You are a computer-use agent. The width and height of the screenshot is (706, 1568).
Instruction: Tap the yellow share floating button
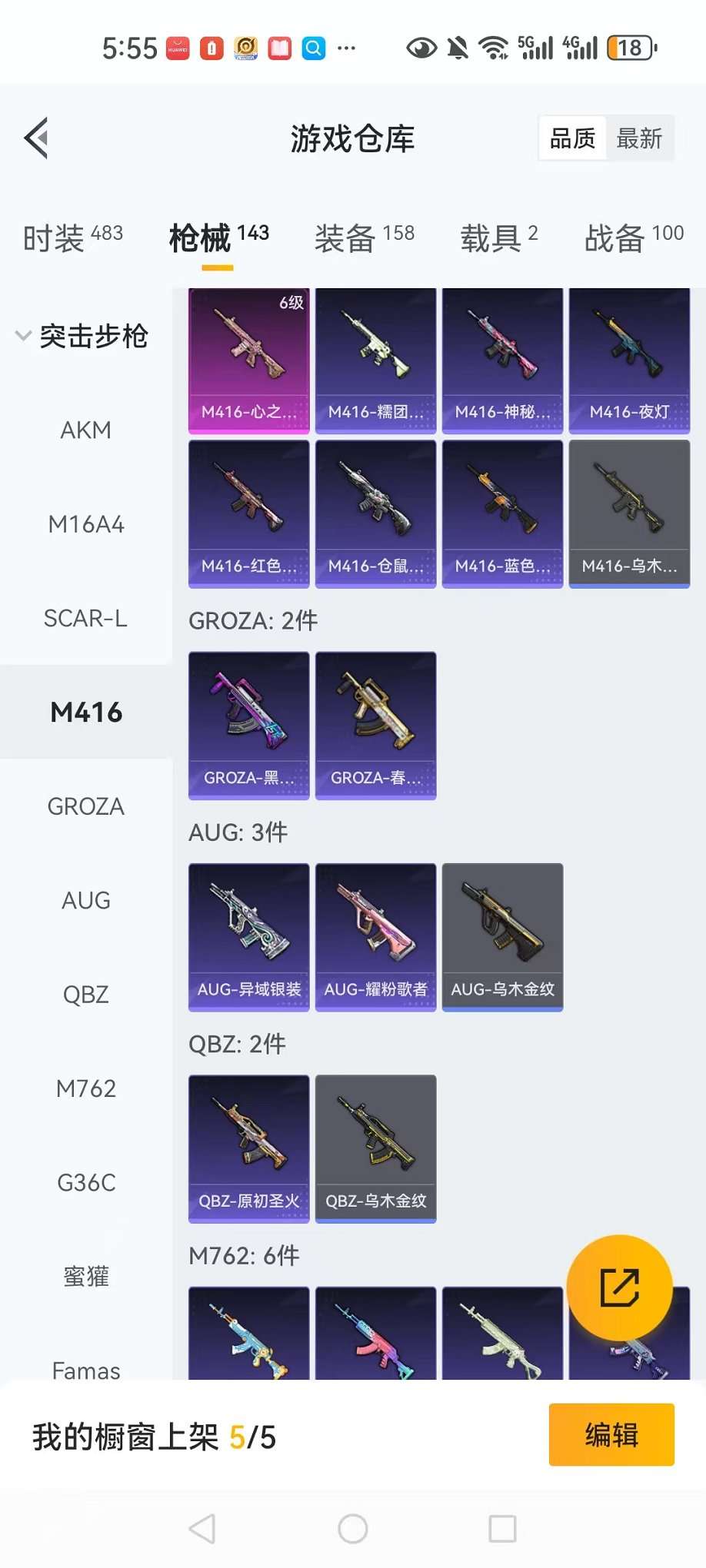click(x=619, y=1287)
